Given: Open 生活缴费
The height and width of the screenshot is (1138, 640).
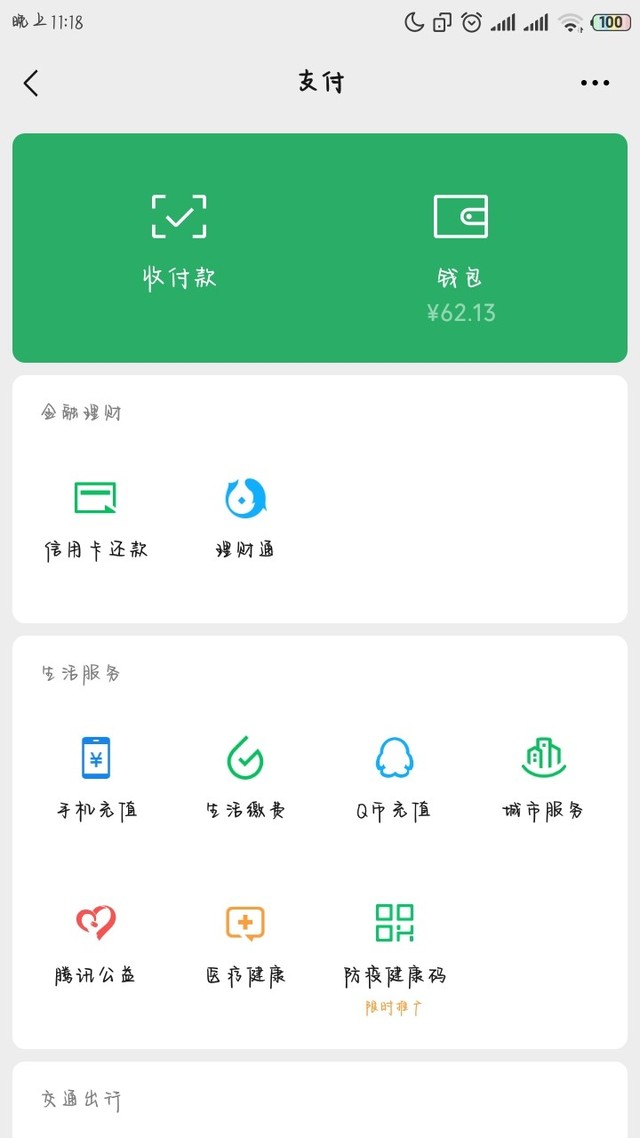Looking at the screenshot, I should click(x=245, y=778).
